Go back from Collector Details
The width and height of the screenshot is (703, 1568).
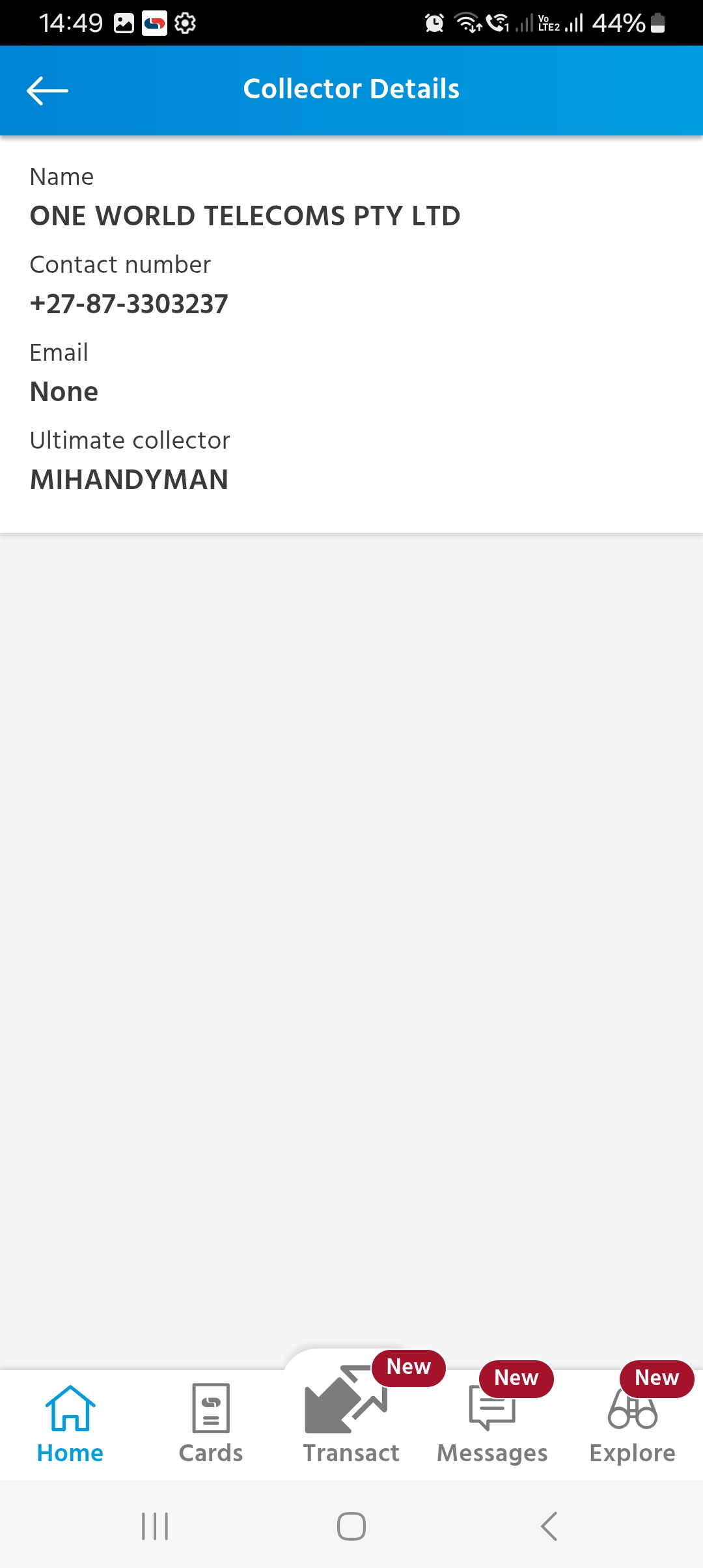pyautogui.click(x=48, y=91)
